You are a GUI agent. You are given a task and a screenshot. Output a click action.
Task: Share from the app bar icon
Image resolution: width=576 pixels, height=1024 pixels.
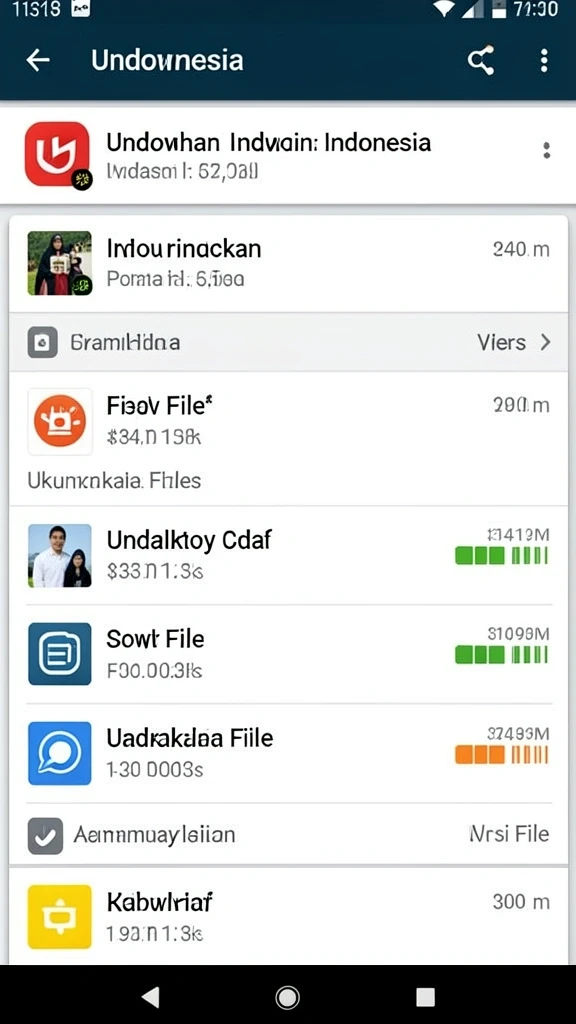click(x=481, y=61)
